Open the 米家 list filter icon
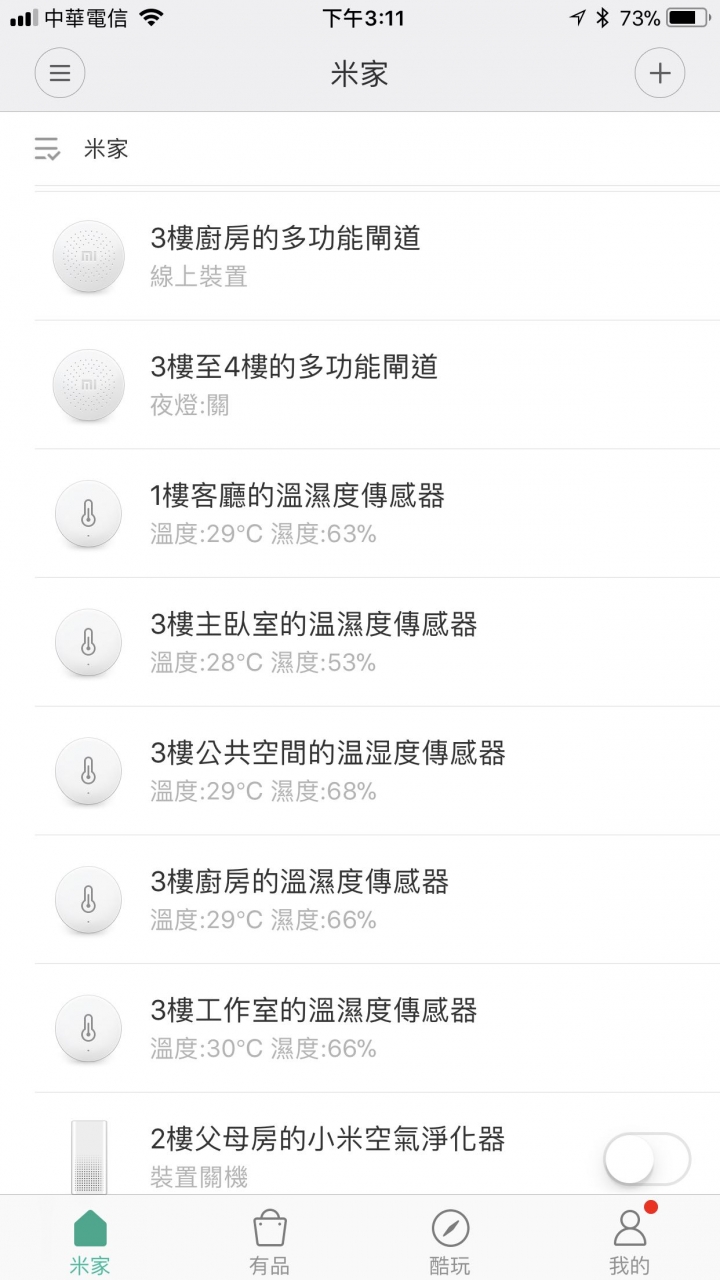720x1280 pixels. (x=47, y=150)
